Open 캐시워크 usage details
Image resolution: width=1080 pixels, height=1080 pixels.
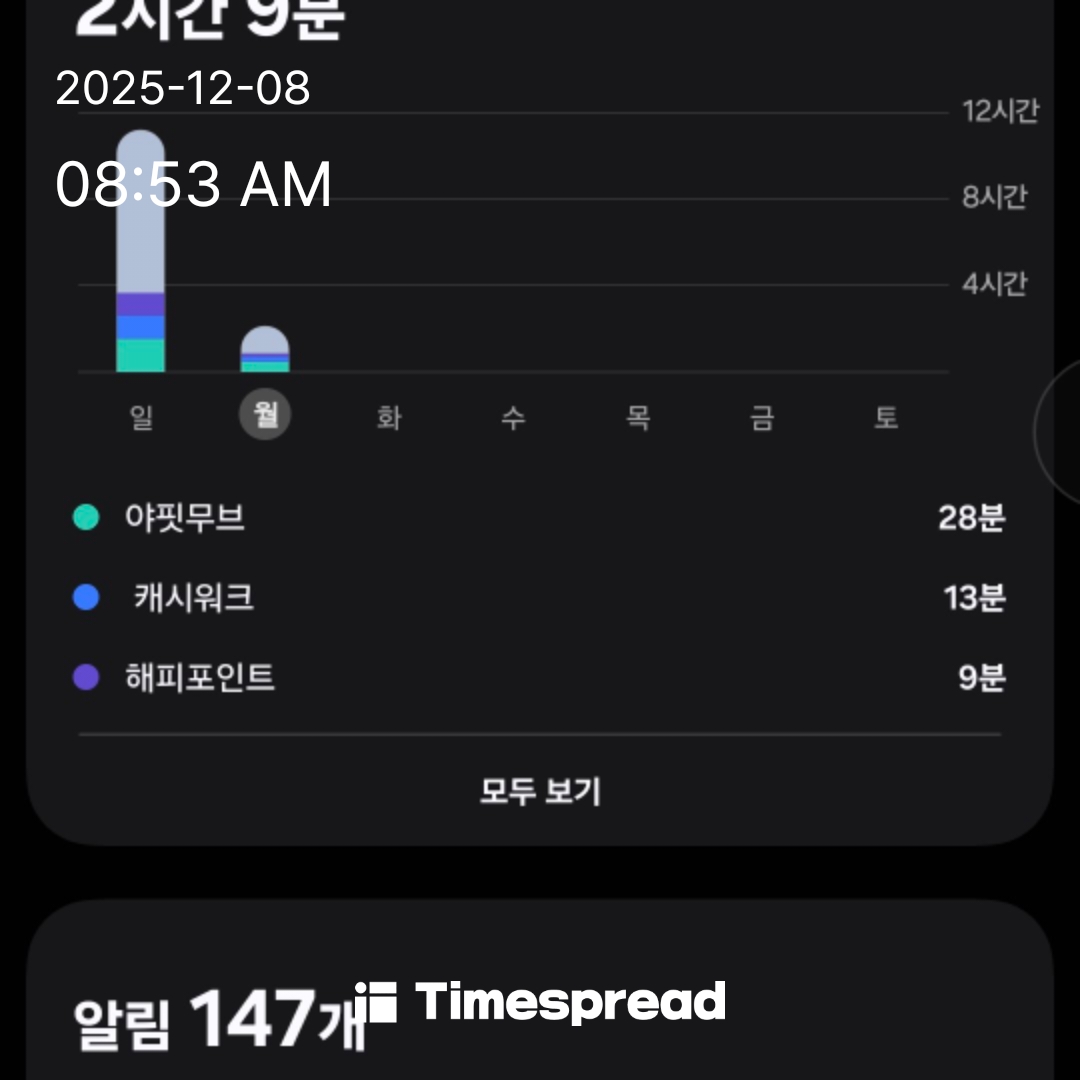click(x=540, y=598)
